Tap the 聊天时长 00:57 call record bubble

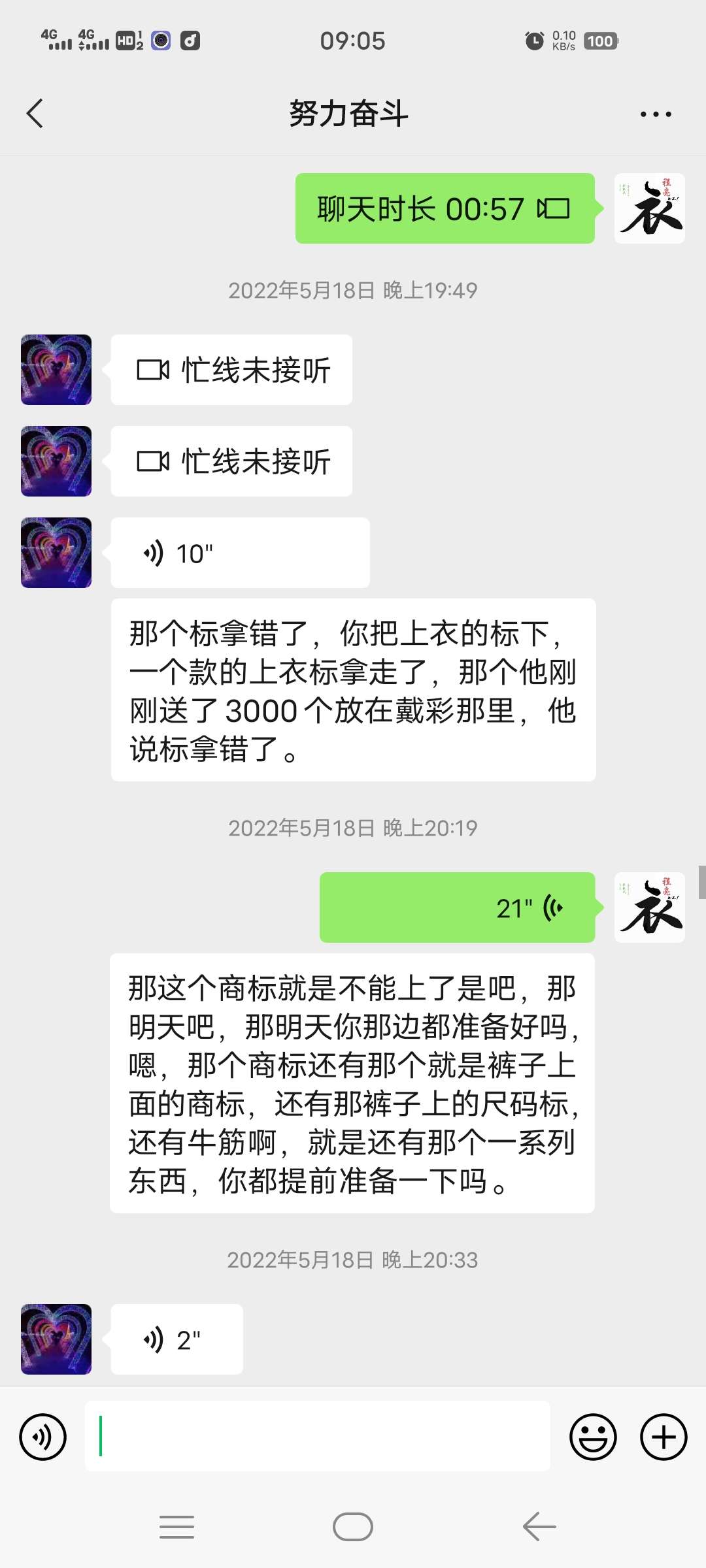click(x=445, y=209)
